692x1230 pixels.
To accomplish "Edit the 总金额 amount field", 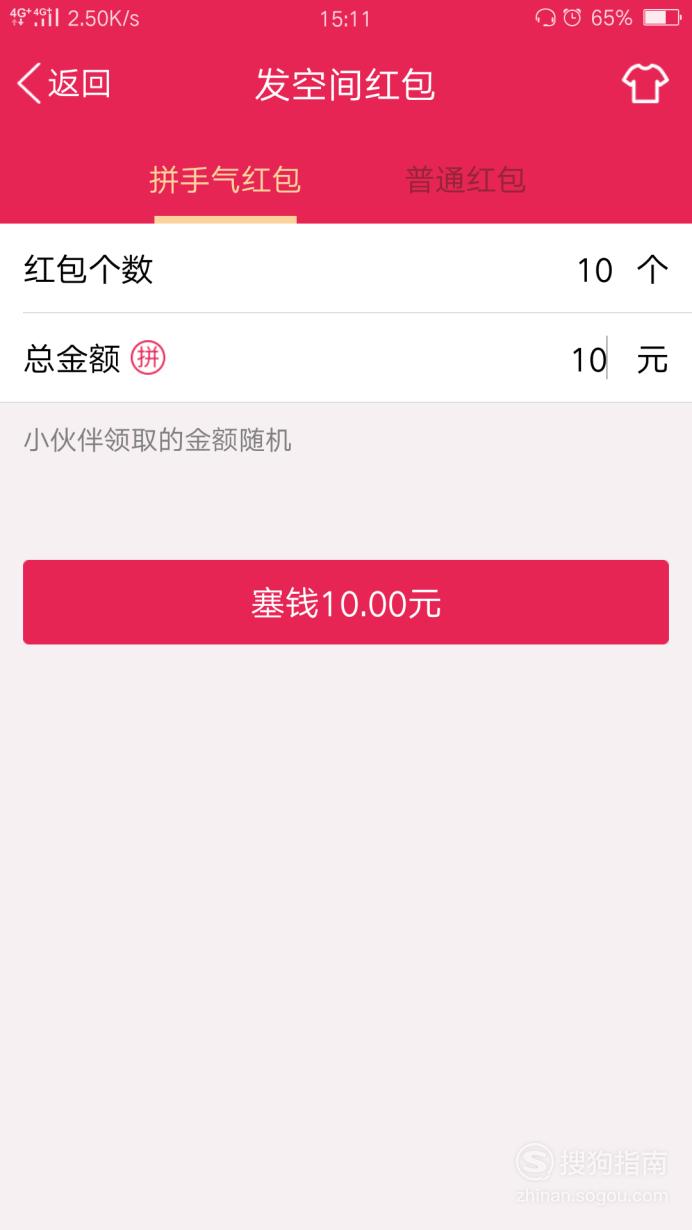I will click(346, 358).
